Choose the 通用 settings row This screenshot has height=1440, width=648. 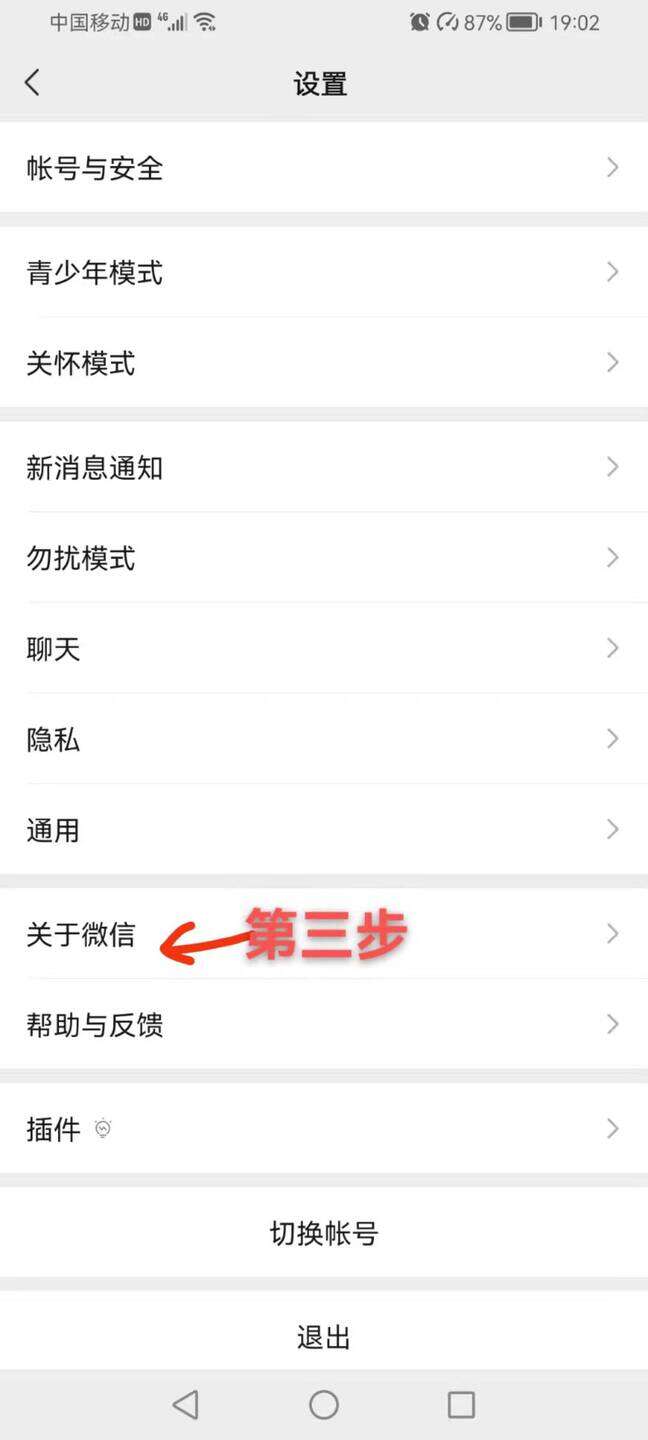pos(324,830)
